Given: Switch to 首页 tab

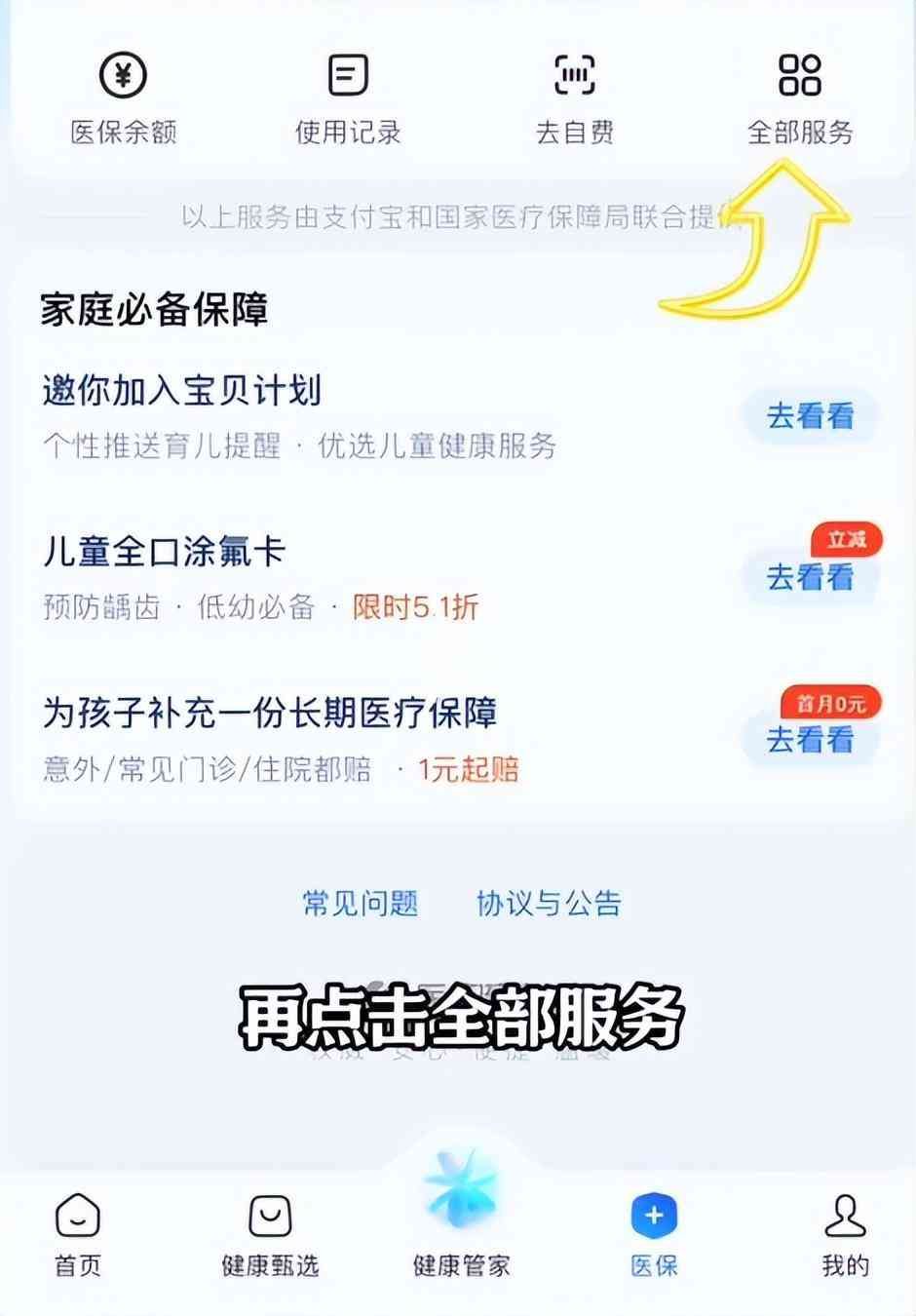Looking at the screenshot, I should (78, 1235).
